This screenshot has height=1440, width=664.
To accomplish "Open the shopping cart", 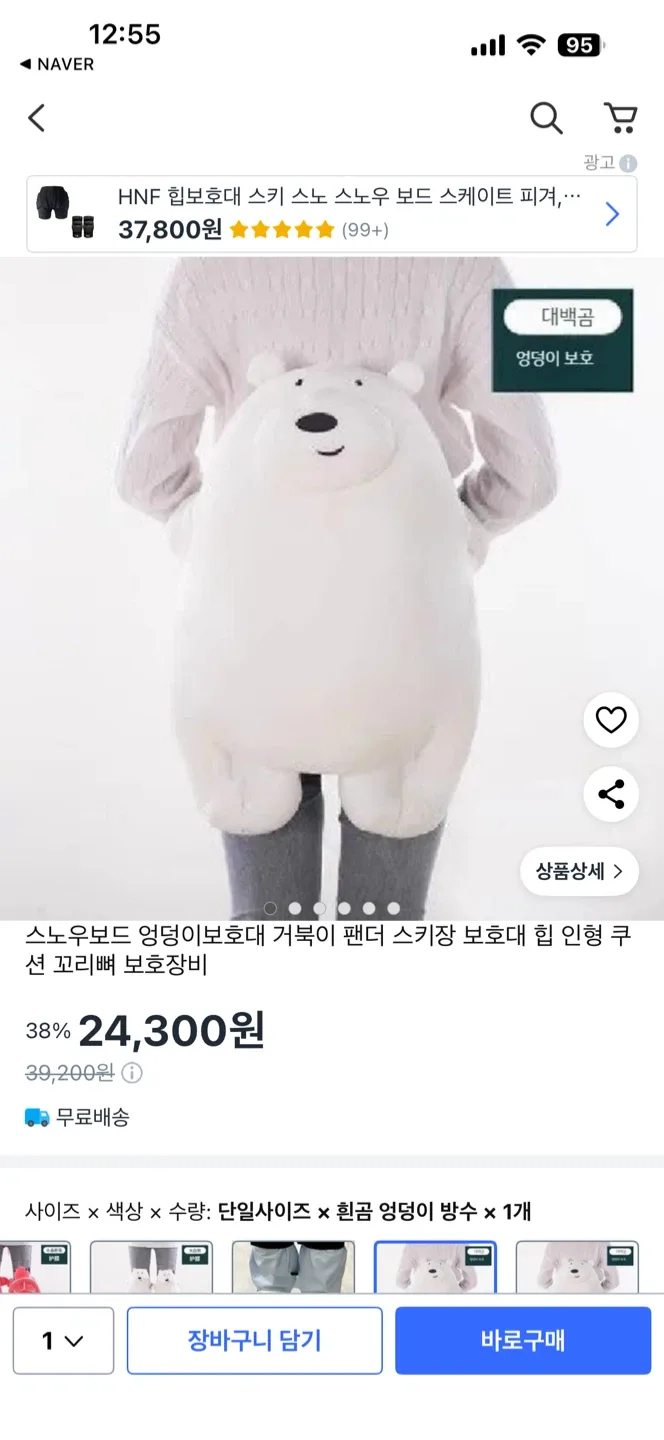I will click(621, 118).
